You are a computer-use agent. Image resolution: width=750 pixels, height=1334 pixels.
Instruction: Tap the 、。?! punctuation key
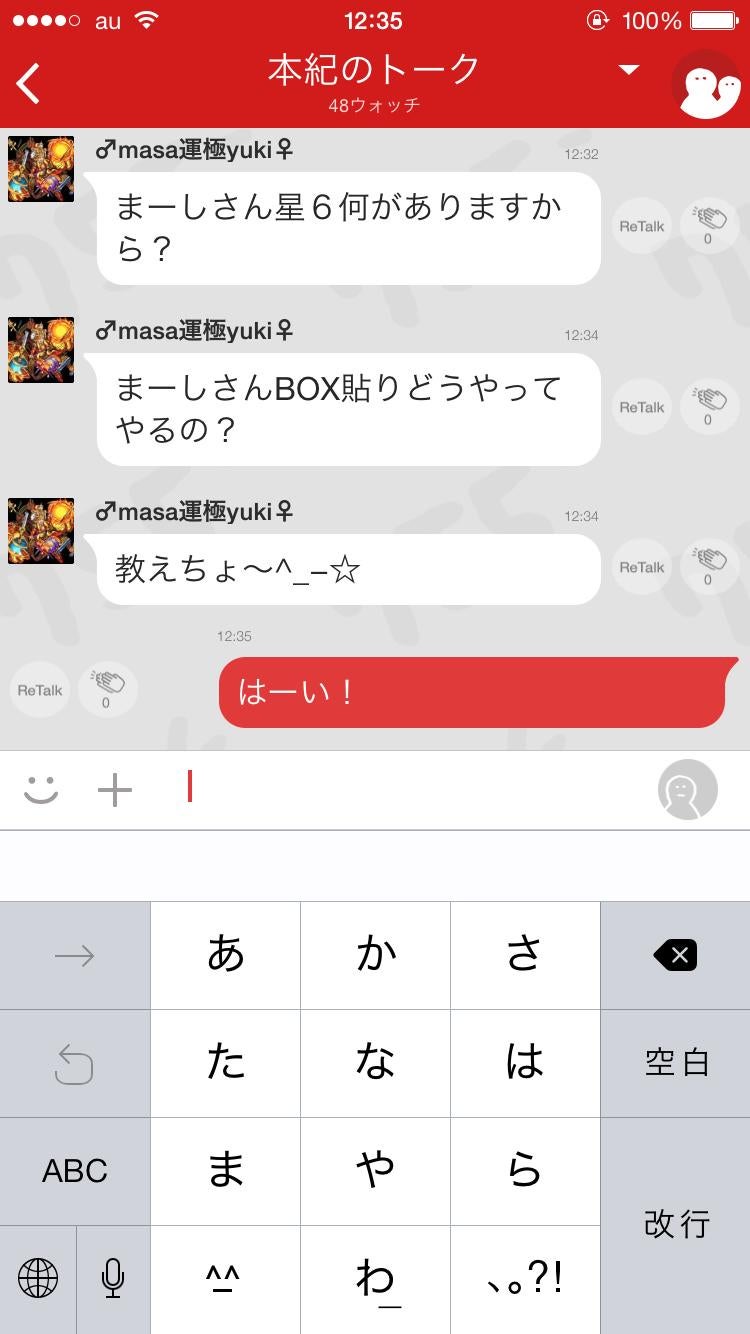(525, 1278)
